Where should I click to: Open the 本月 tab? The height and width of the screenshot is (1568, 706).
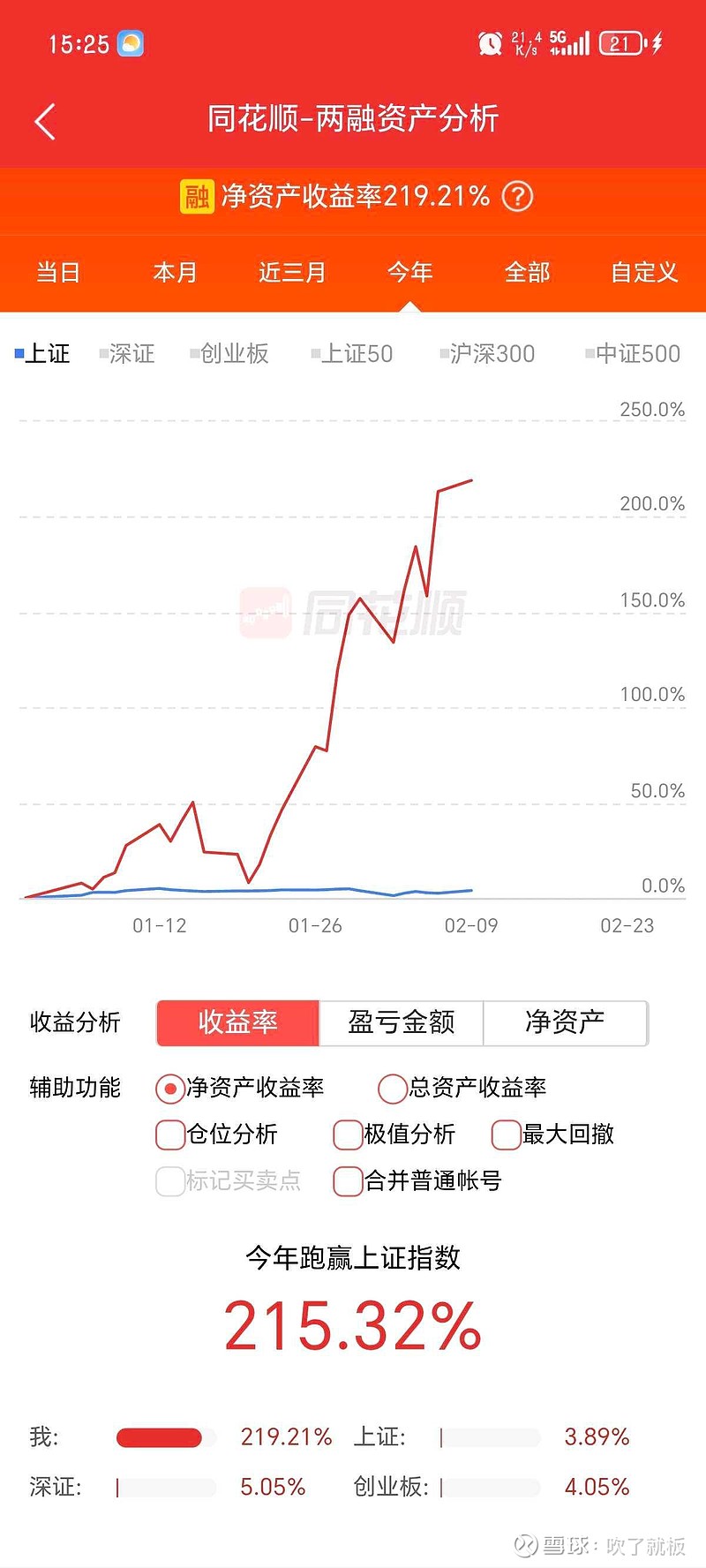[176, 273]
